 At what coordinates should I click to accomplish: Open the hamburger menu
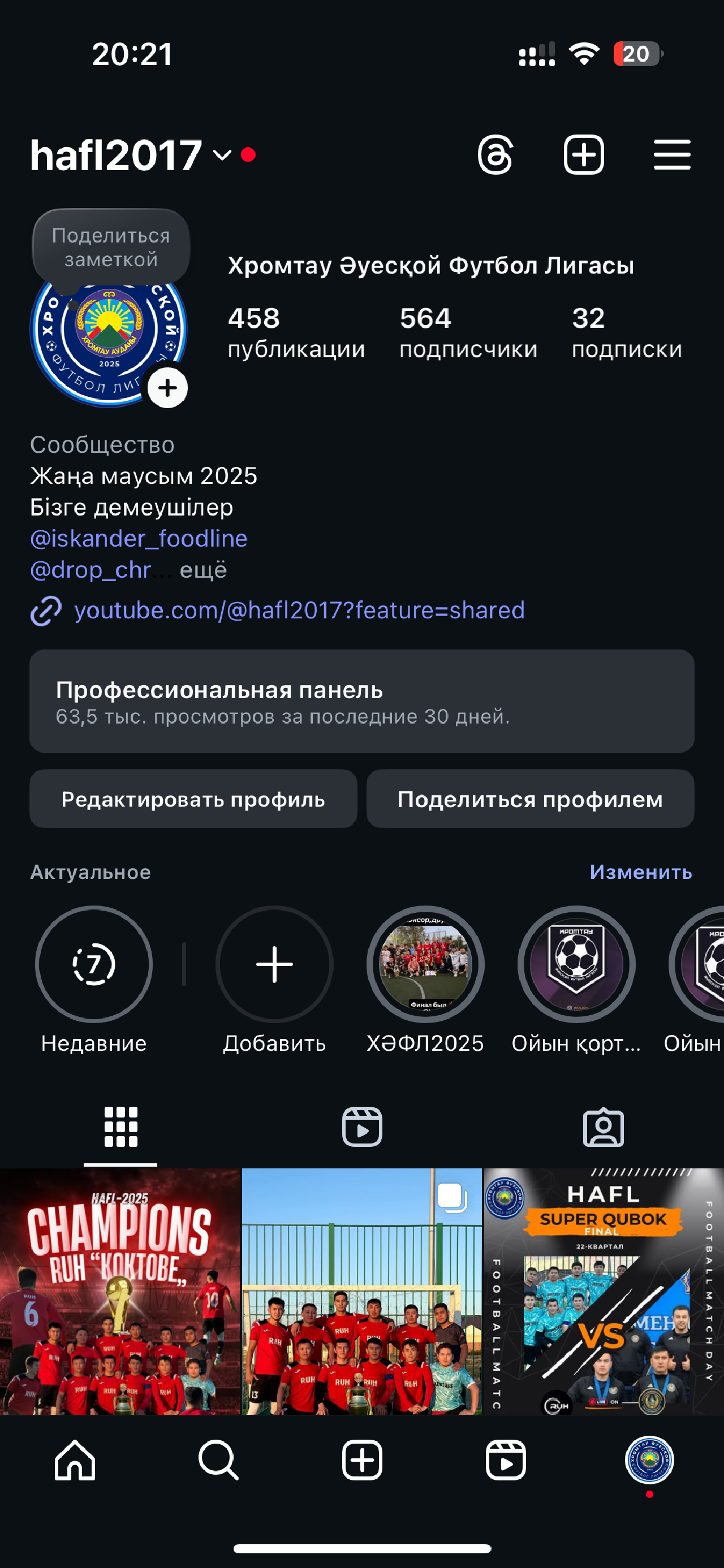[x=671, y=155]
